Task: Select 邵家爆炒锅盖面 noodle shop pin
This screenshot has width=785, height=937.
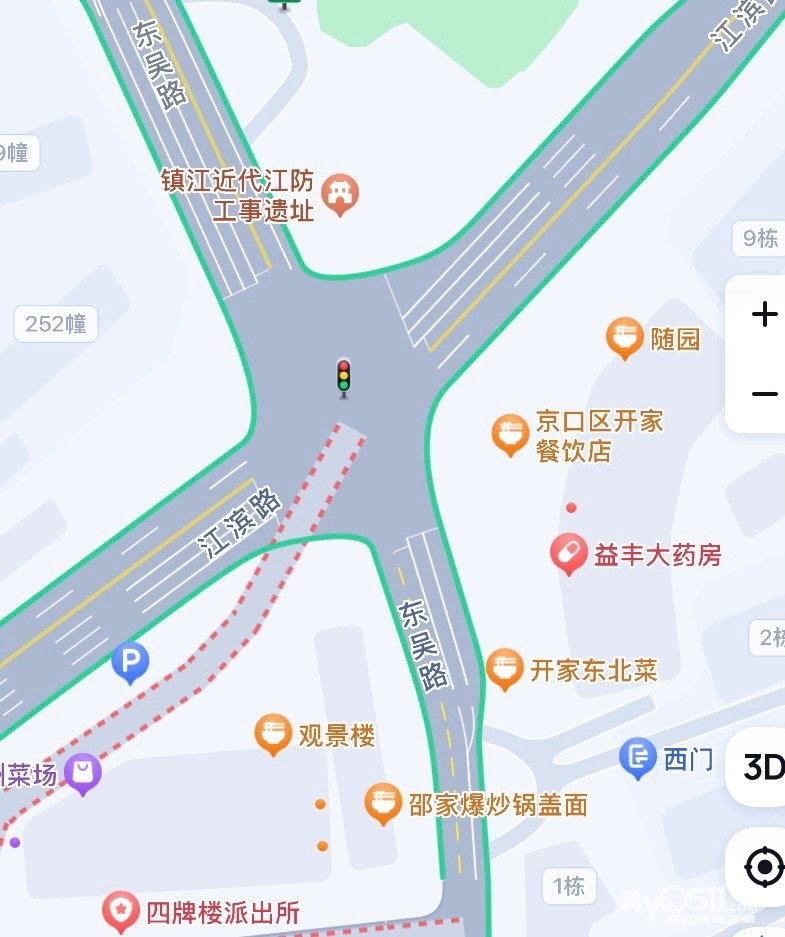Action: (382, 802)
